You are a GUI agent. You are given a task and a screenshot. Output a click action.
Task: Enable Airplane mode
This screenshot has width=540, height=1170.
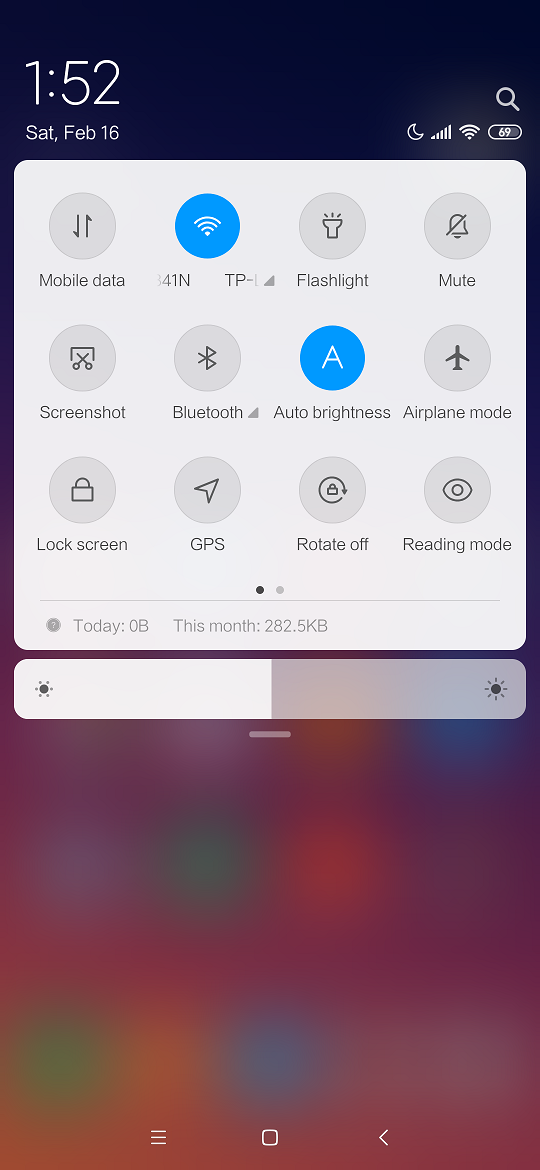pos(457,358)
